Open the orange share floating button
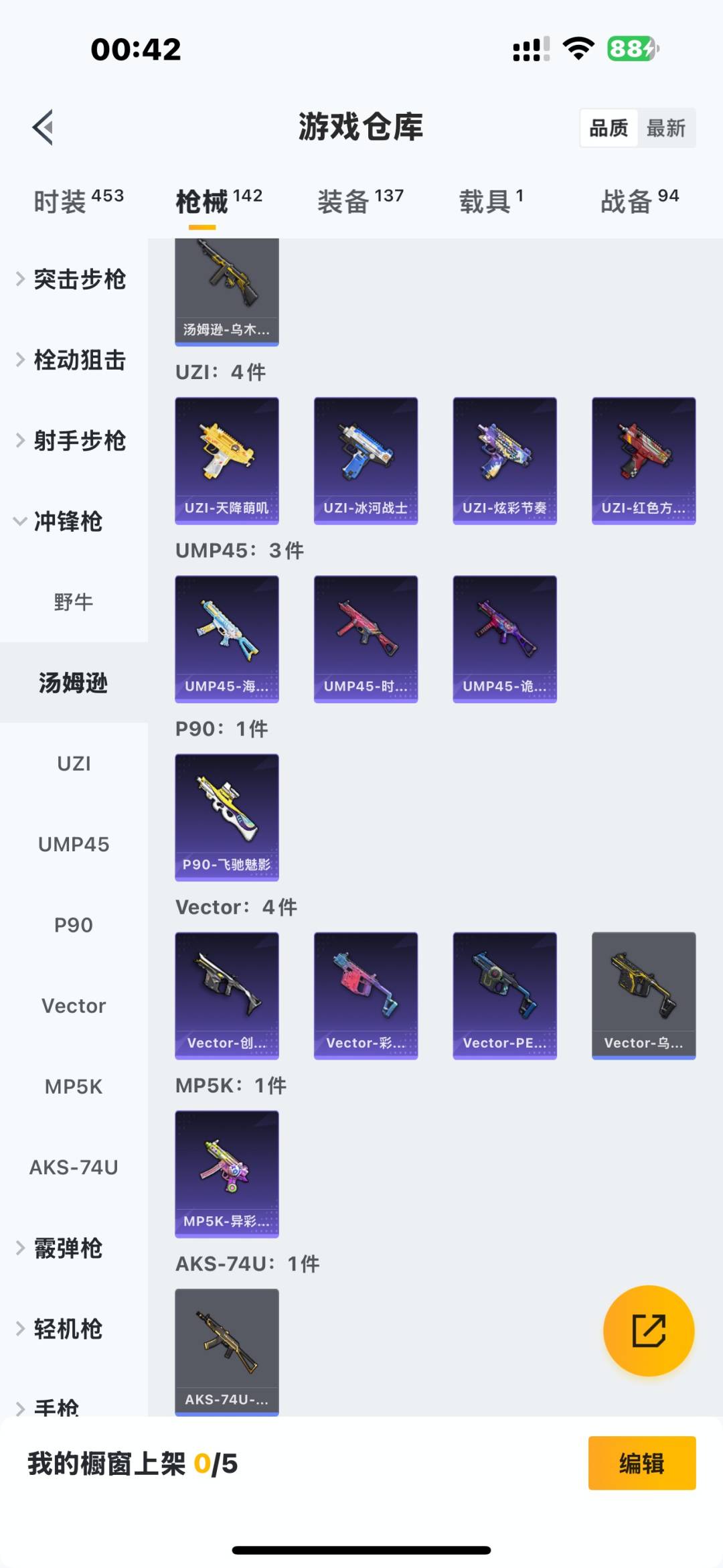The width and height of the screenshot is (723, 1568). pos(646,1332)
